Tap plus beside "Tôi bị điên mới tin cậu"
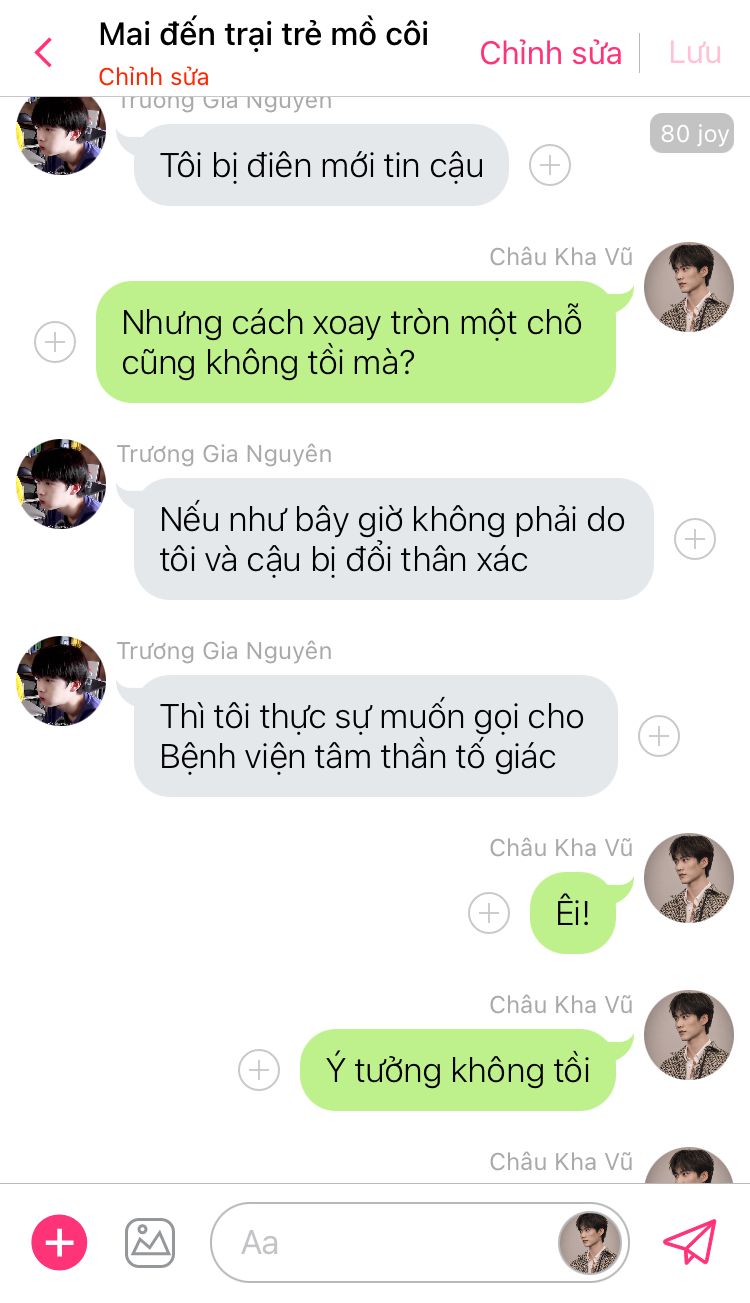Image resolution: width=750 pixels, height=1303 pixels. coord(550,165)
